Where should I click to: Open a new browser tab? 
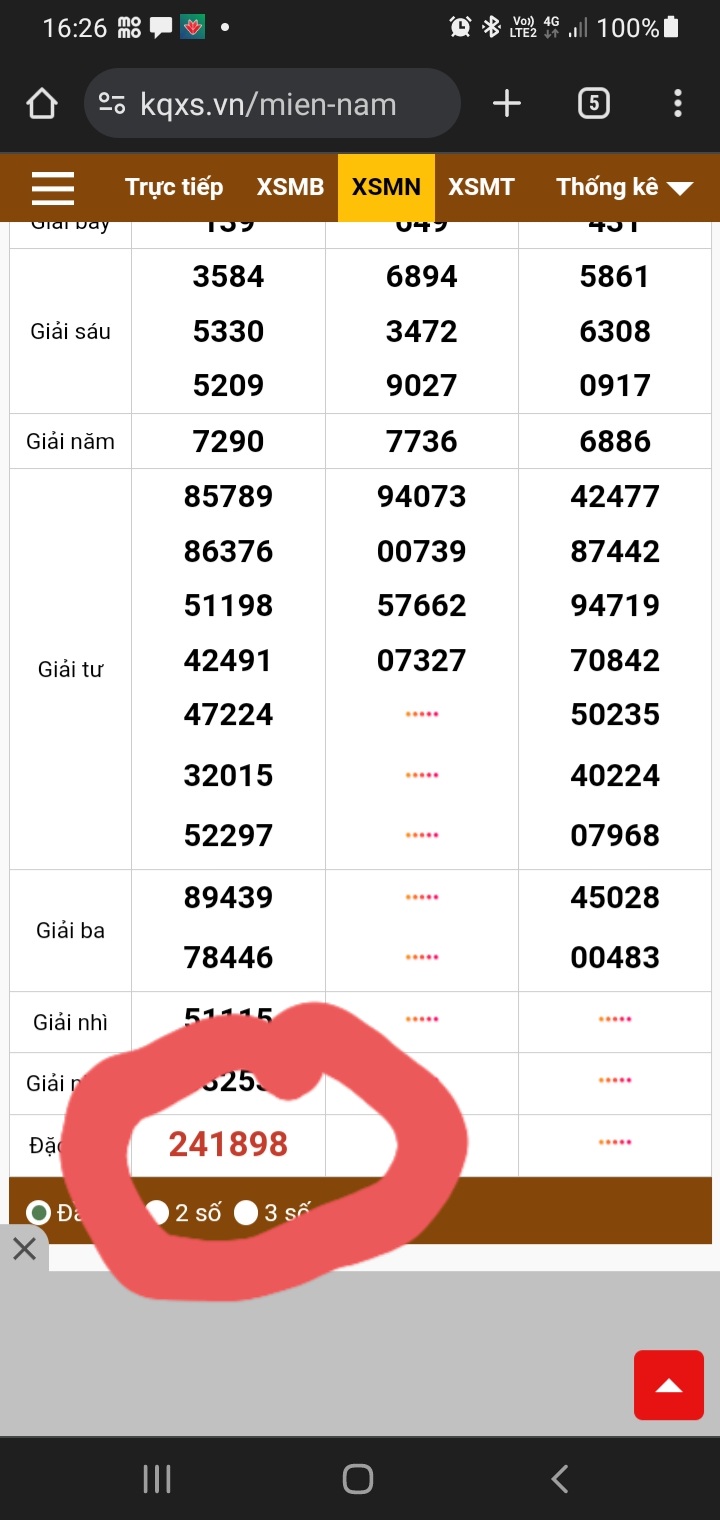[x=507, y=103]
